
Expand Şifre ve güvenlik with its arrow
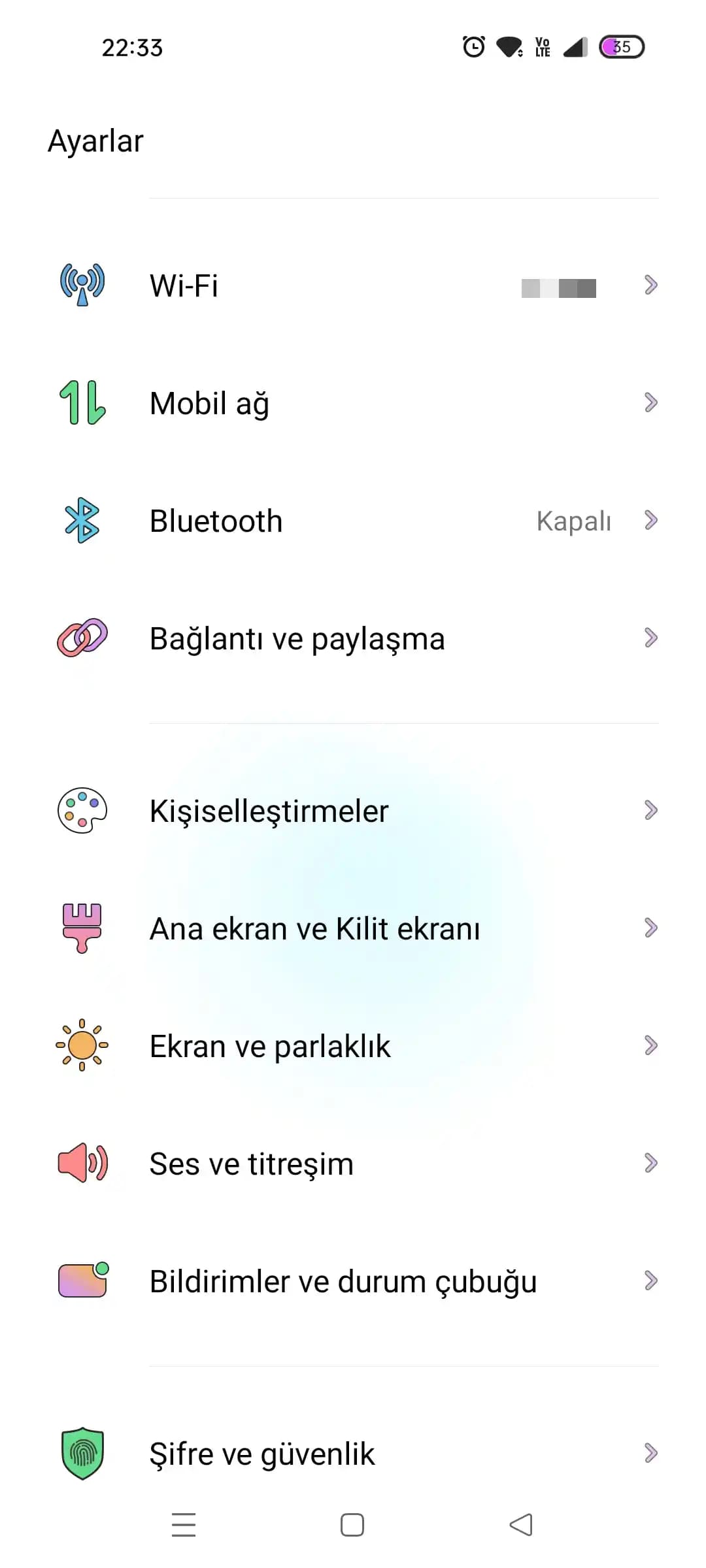pyautogui.click(x=650, y=1453)
